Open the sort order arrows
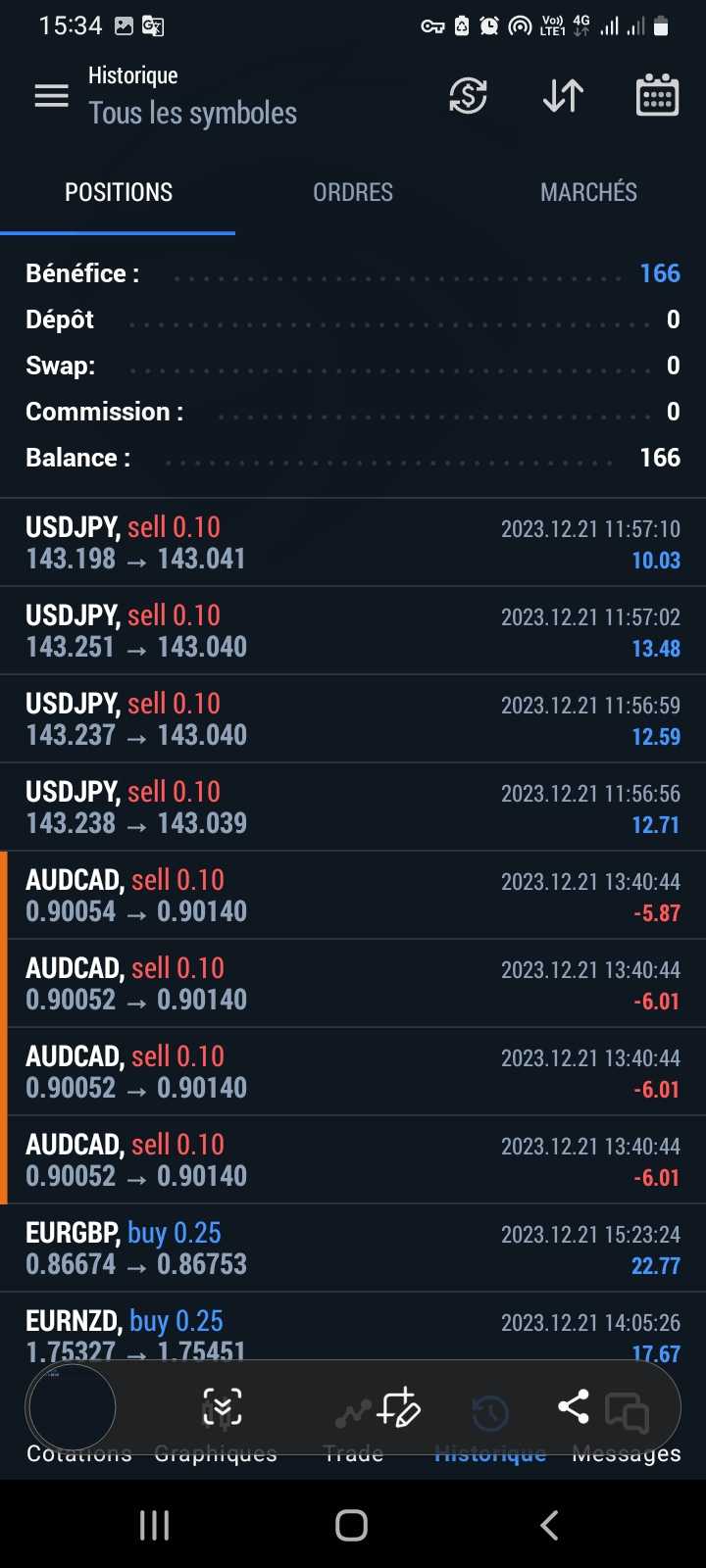Screen dimensions: 706x1568 [563, 96]
